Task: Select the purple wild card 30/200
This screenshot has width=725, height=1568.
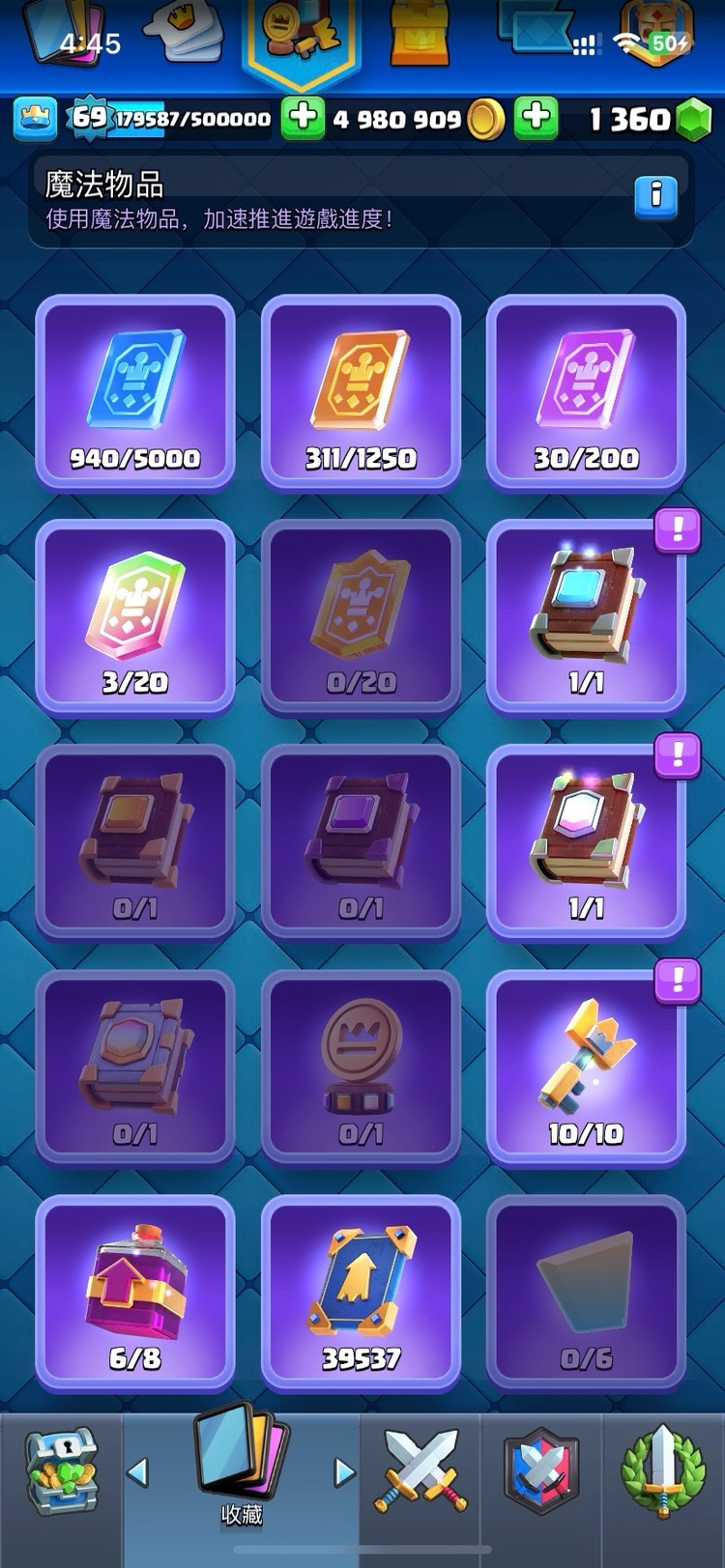Action: [586, 392]
